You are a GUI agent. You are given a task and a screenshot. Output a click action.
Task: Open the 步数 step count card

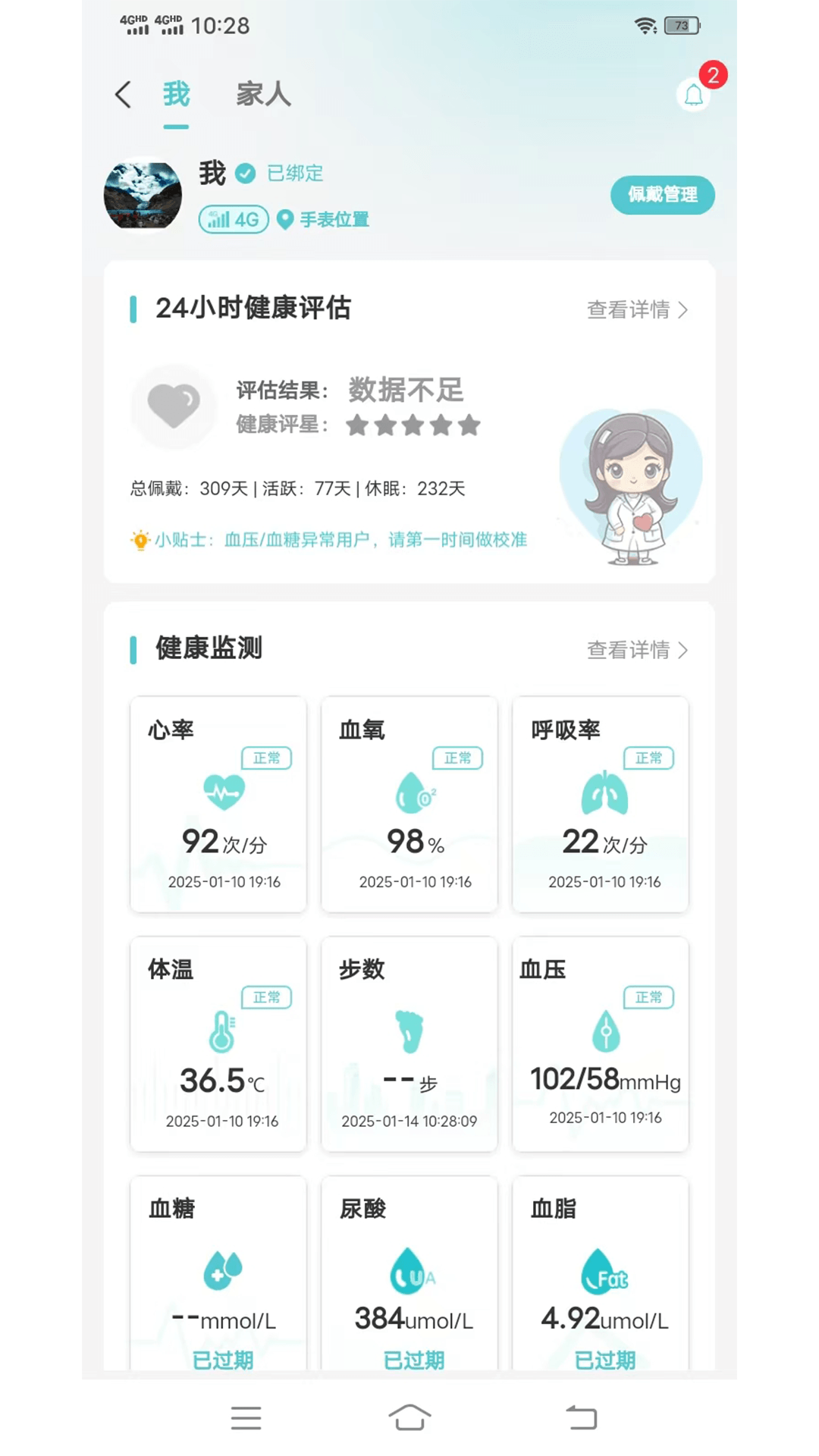click(409, 1043)
